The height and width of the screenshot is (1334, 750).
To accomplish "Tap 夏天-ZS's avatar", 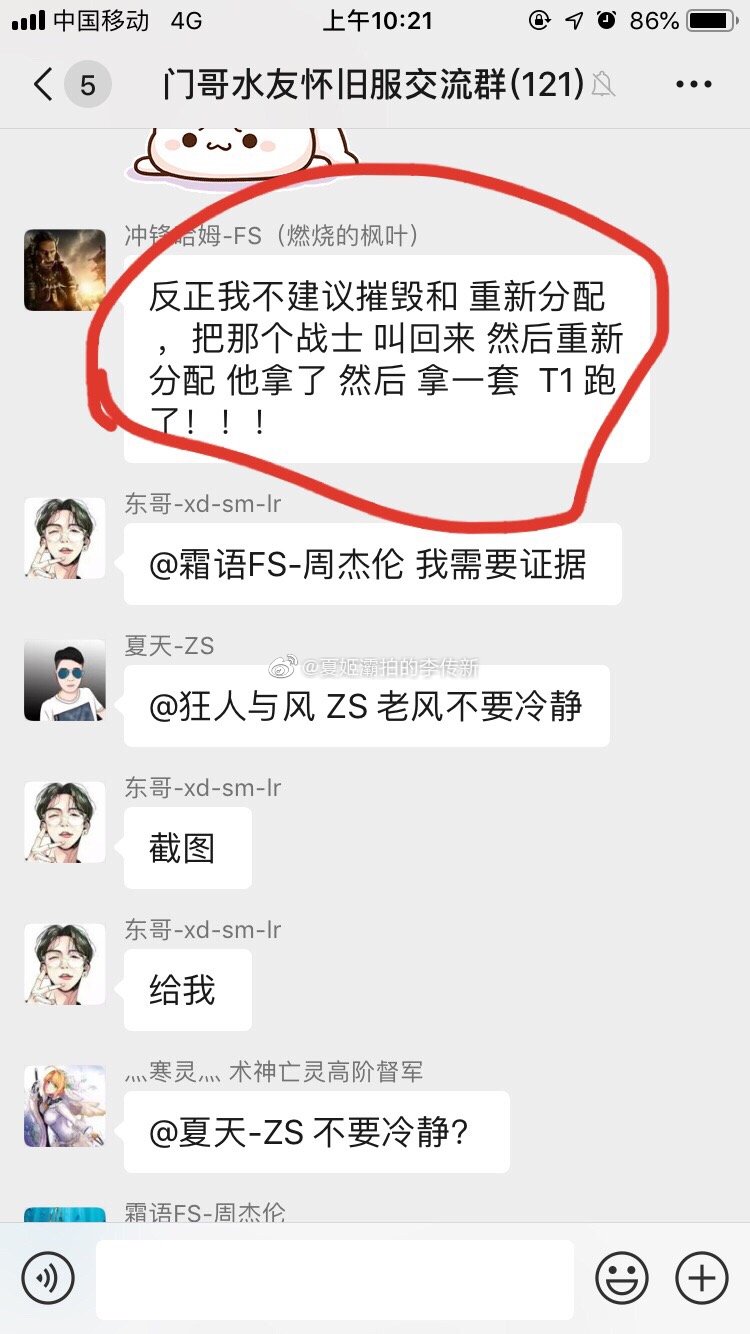I will click(x=64, y=681).
